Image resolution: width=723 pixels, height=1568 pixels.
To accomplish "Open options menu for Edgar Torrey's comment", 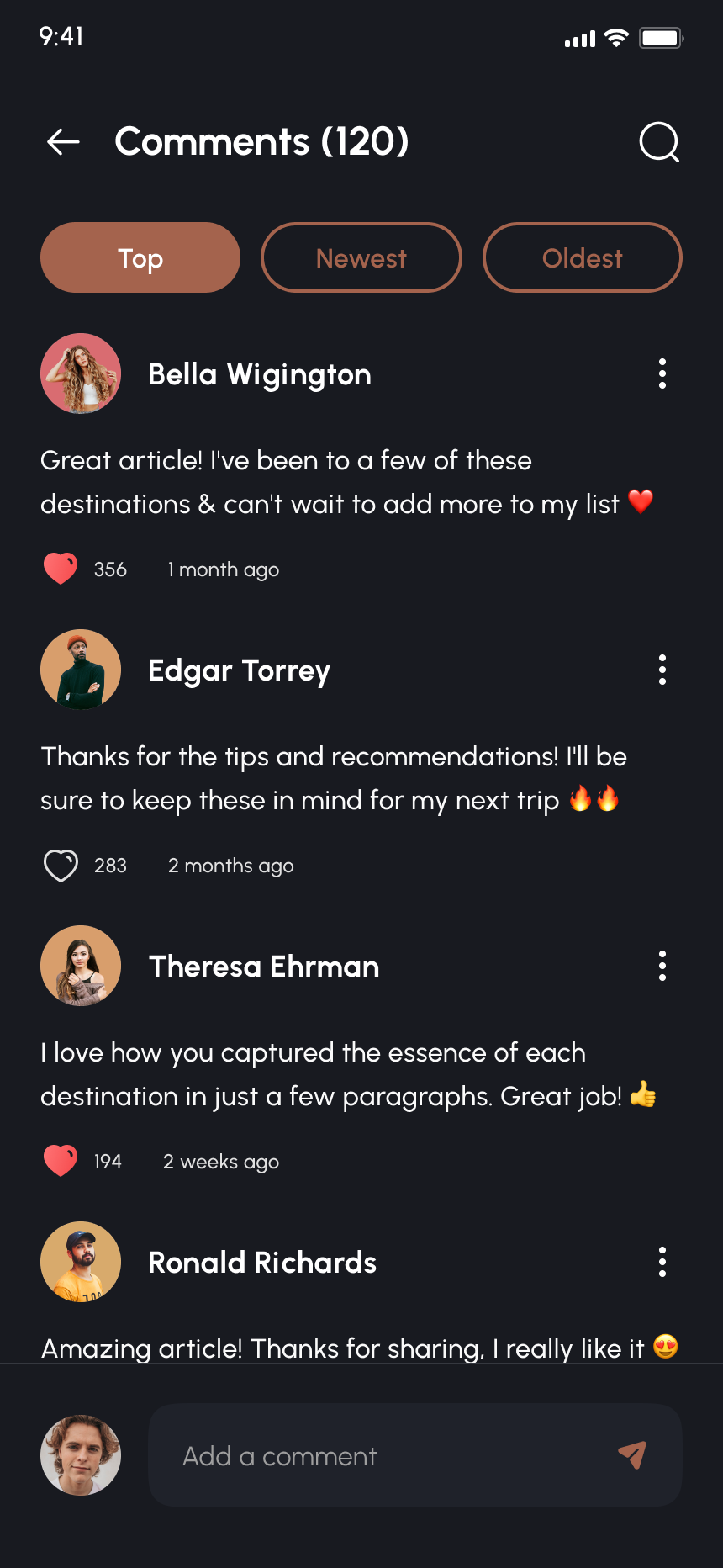I will pyautogui.click(x=662, y=670).
